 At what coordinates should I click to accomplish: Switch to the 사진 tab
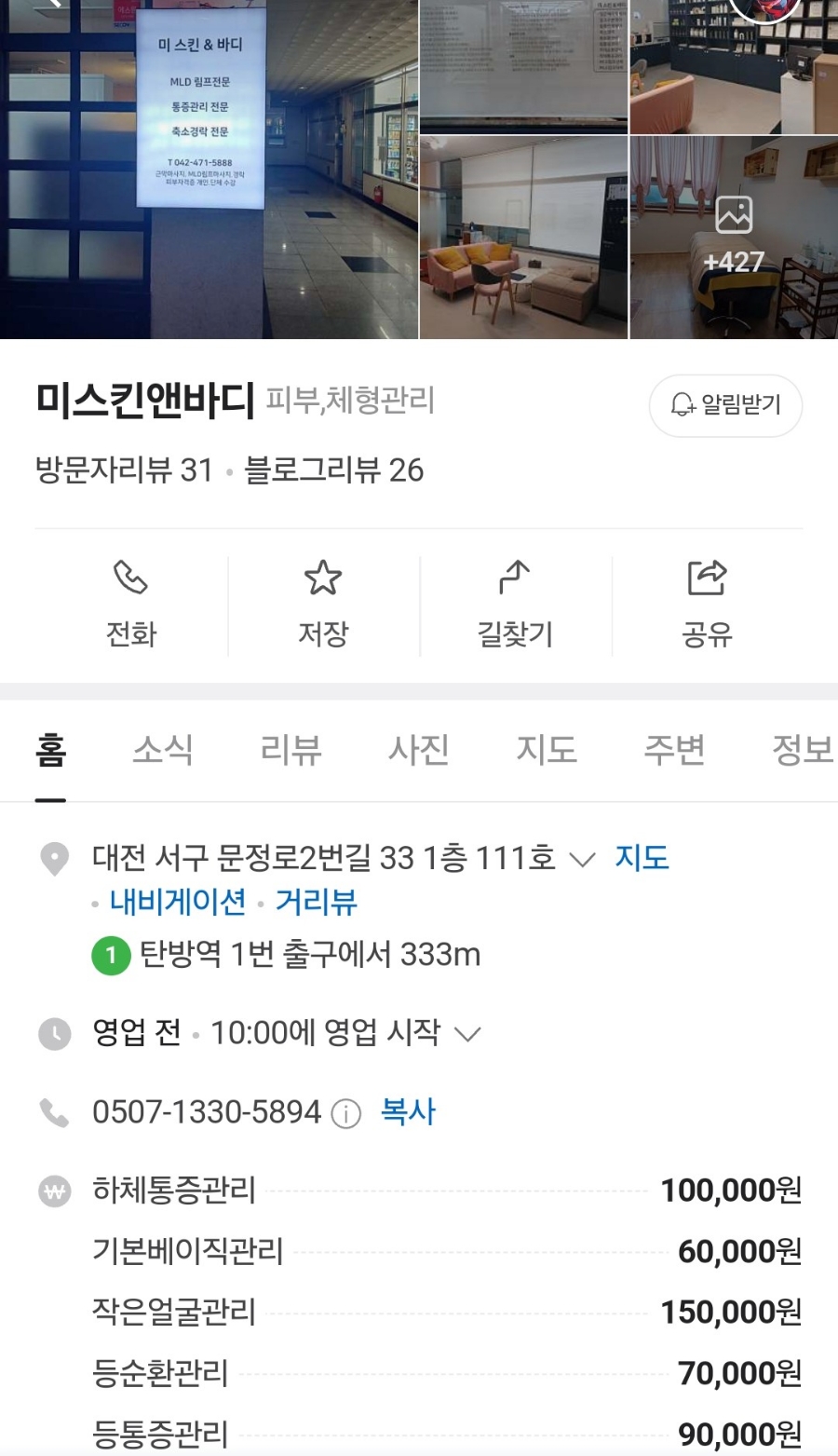coord(418,750)
